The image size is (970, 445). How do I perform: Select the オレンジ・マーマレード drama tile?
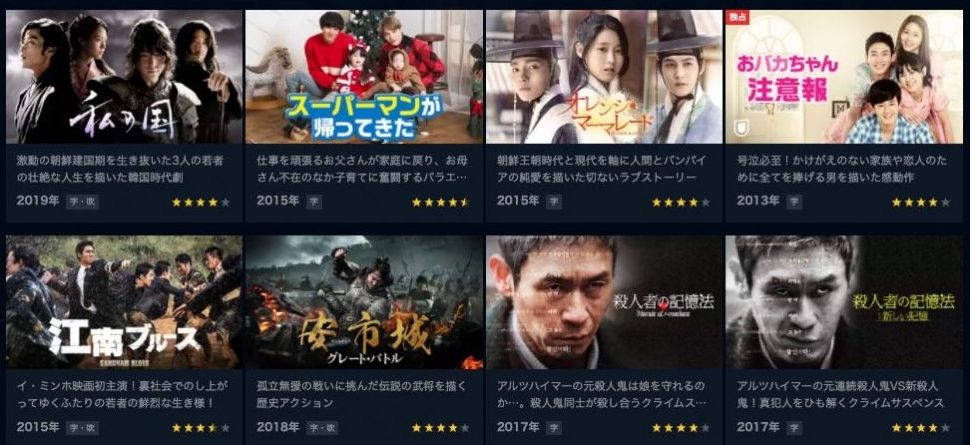coord(603,77)
